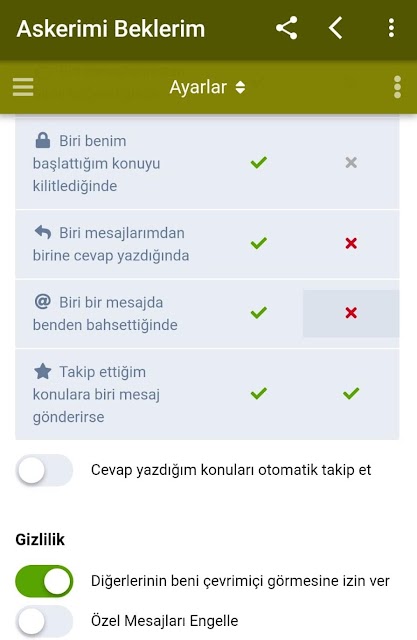Toggle green check for konuyu kilitlediğinde row
The width and height of the screenshot is (417, 640).
[259, 162]
